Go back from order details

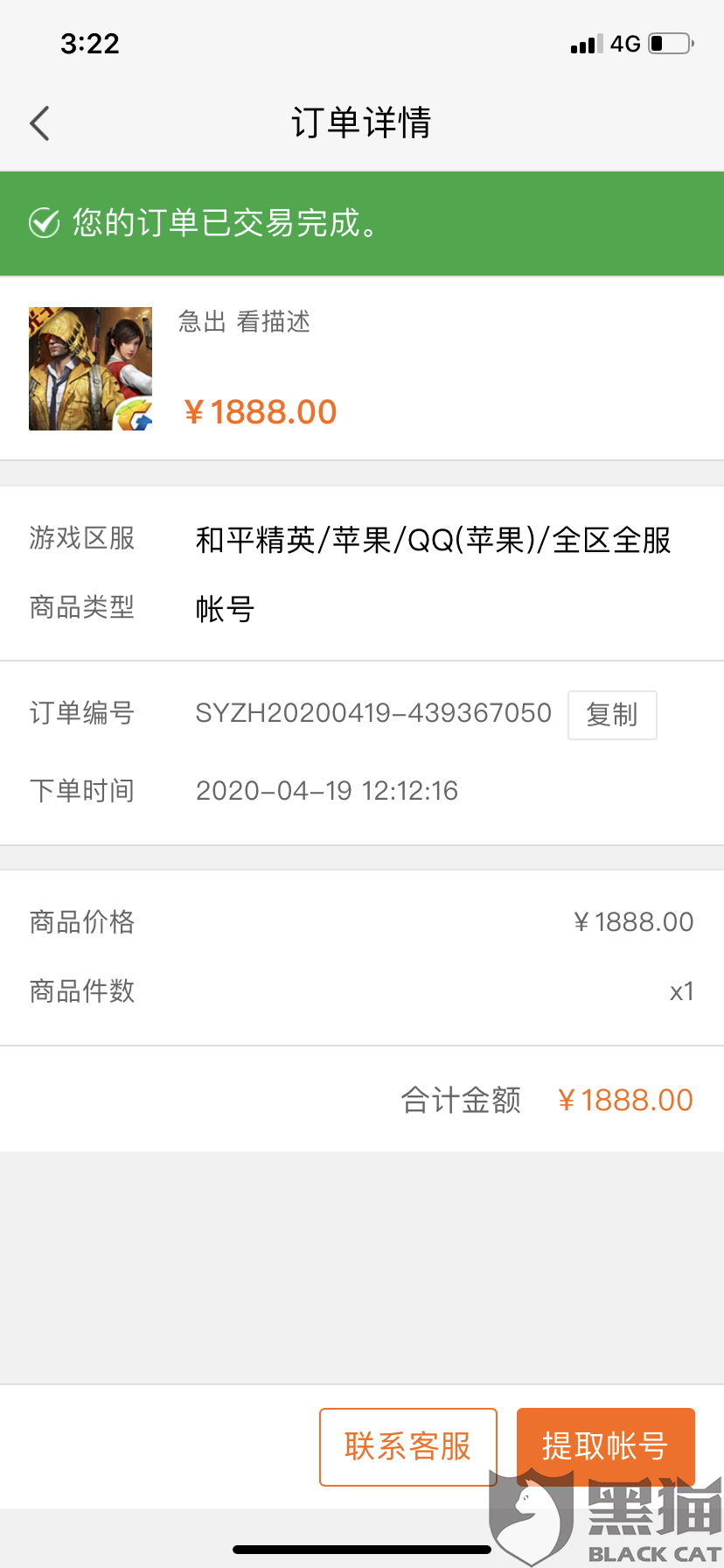click(x=40, y=123)
